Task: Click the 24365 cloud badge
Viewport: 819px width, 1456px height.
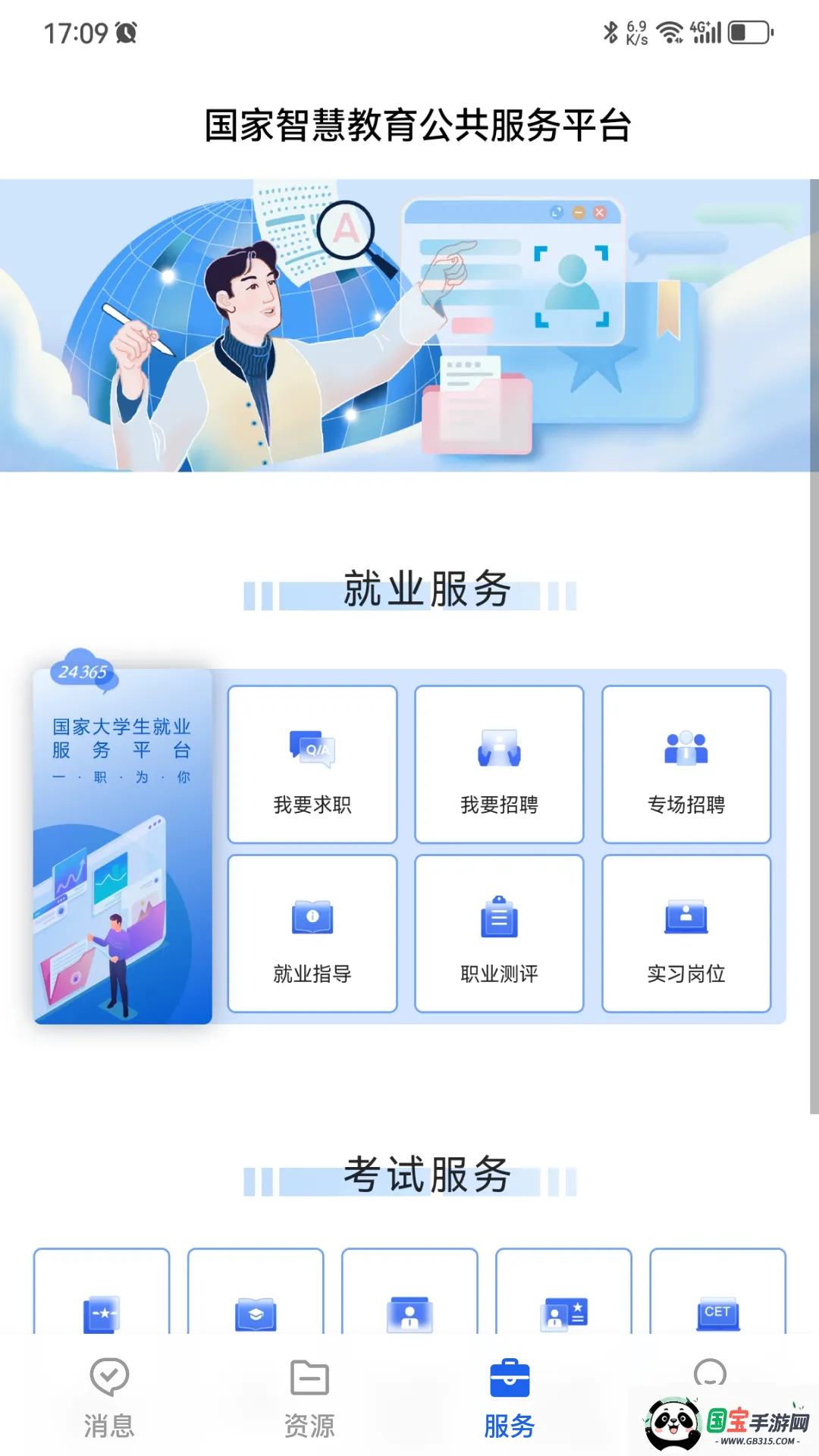Action: coord(83,670)
